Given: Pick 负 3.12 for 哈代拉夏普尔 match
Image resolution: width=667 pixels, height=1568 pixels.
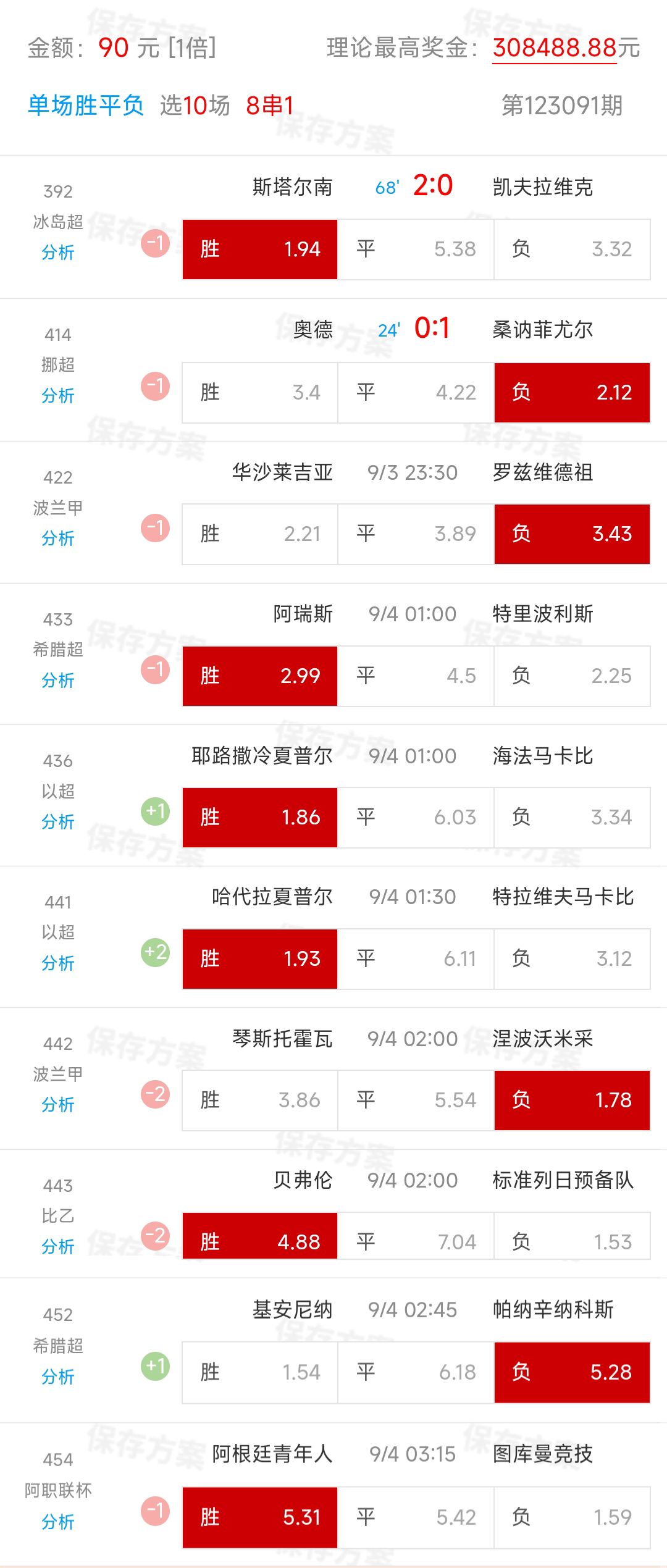Looking at the screenshot, I should pyautogui.click(x=572, y=959).
